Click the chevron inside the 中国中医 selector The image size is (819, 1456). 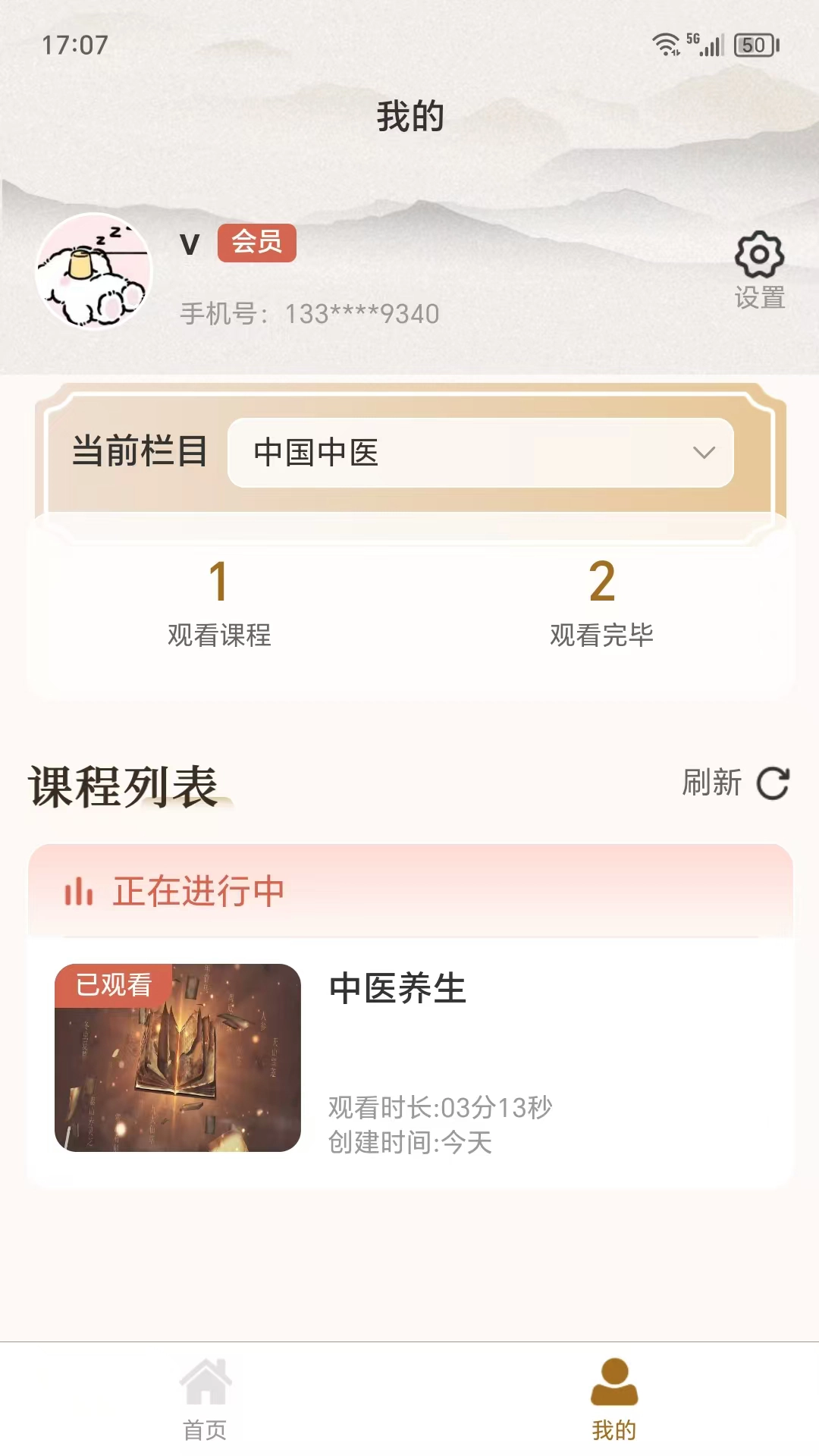coord(704,451)
